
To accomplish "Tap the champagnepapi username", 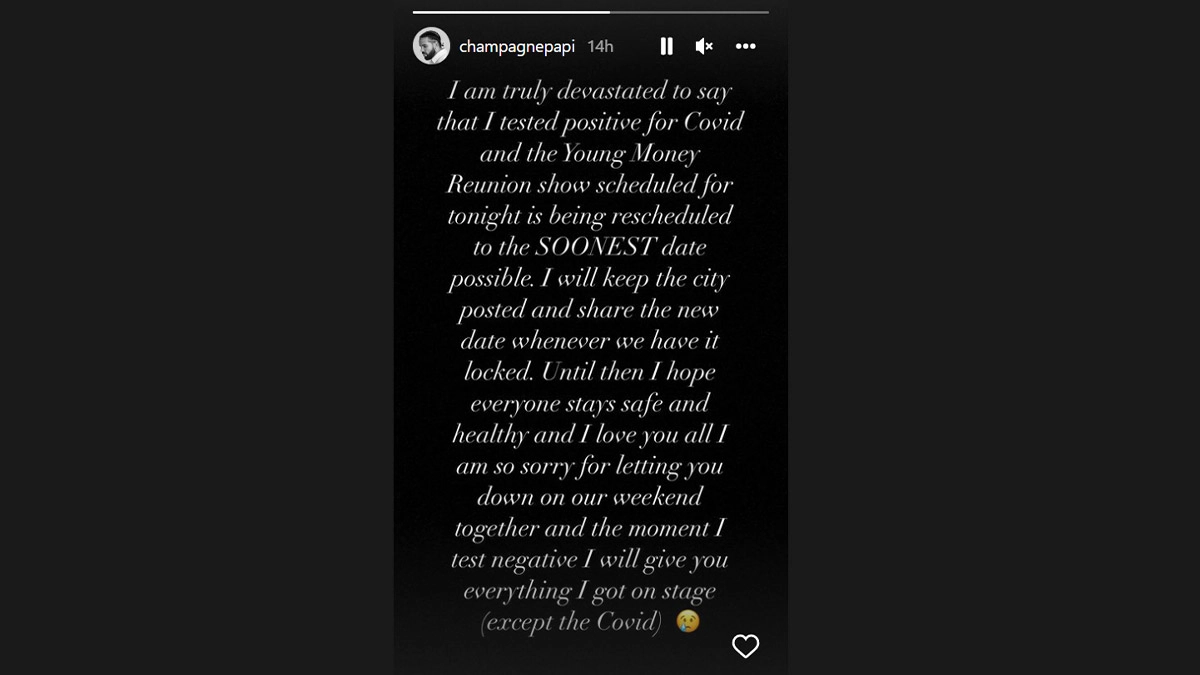I will [517, 46].
